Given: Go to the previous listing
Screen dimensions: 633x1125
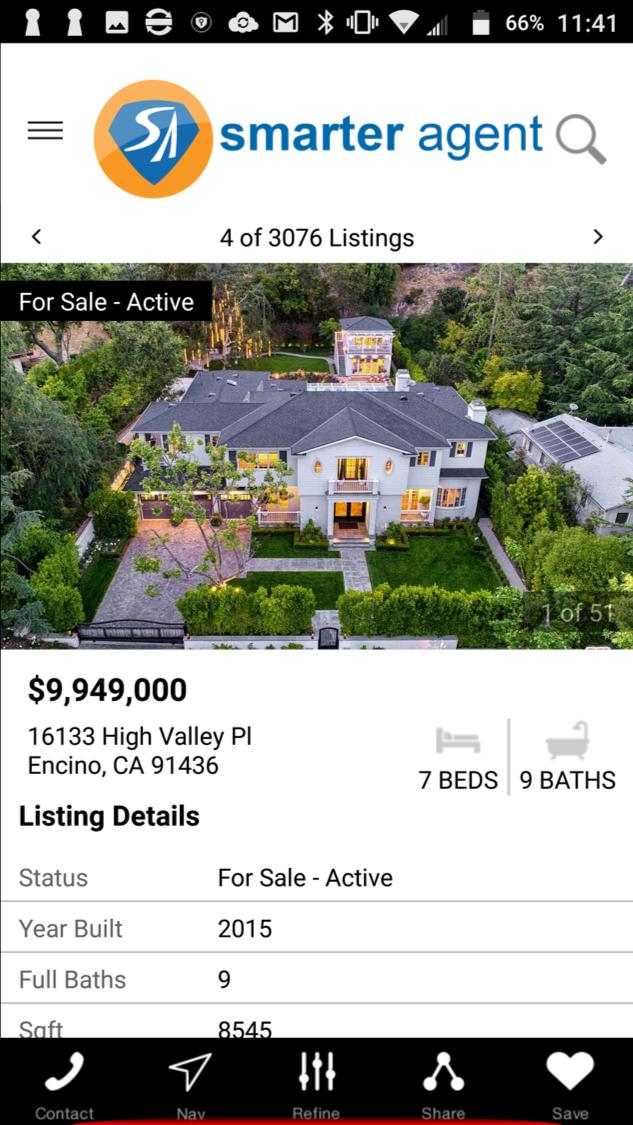Looking at the screenshot, I should point(37,237).
